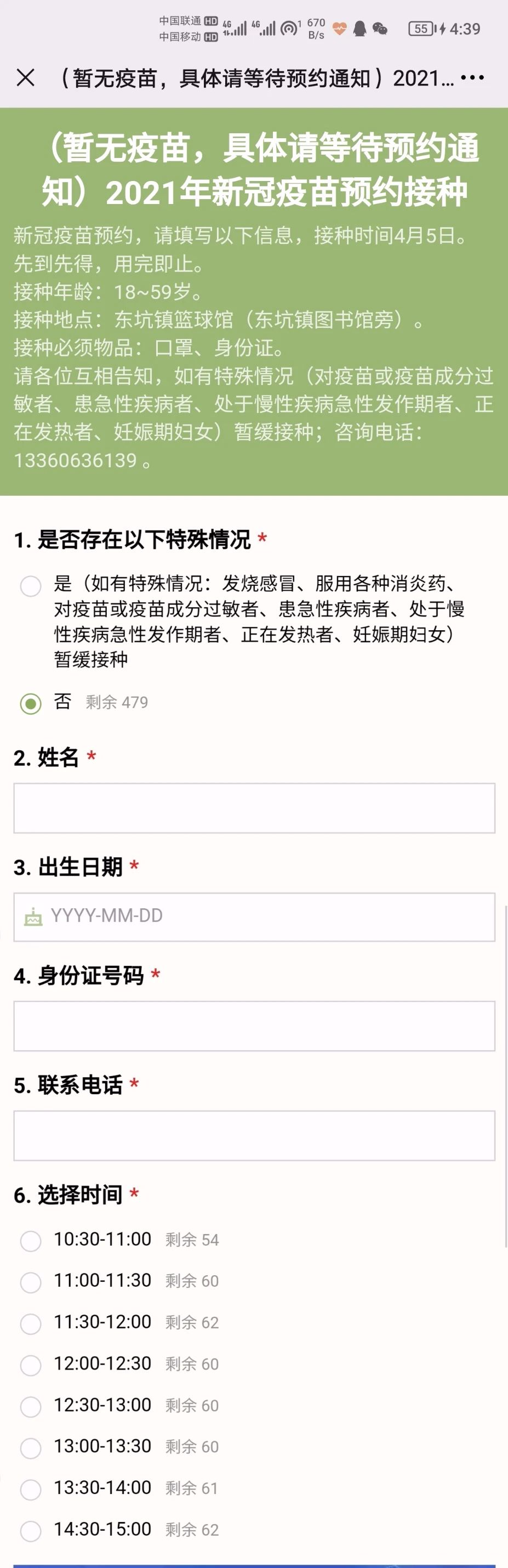Viewport: 508px width, 1568px height.
Task: Open the 出生日期 date picker field
Action: click(x=254, y=916)
